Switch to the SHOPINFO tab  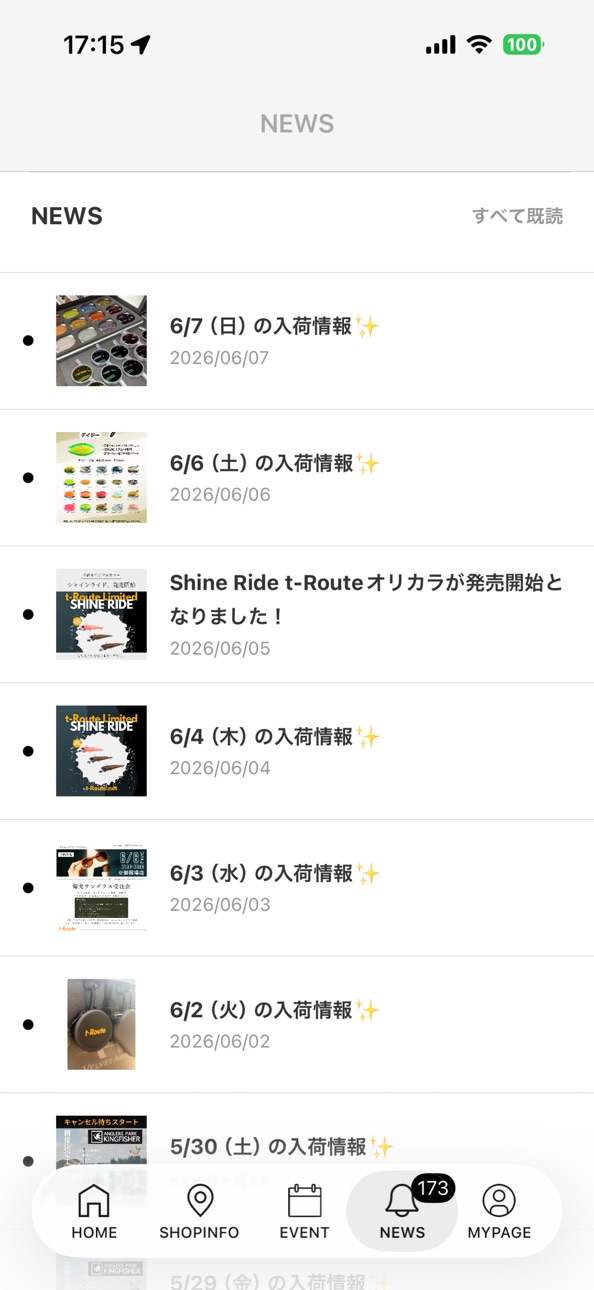(199, 1211)
